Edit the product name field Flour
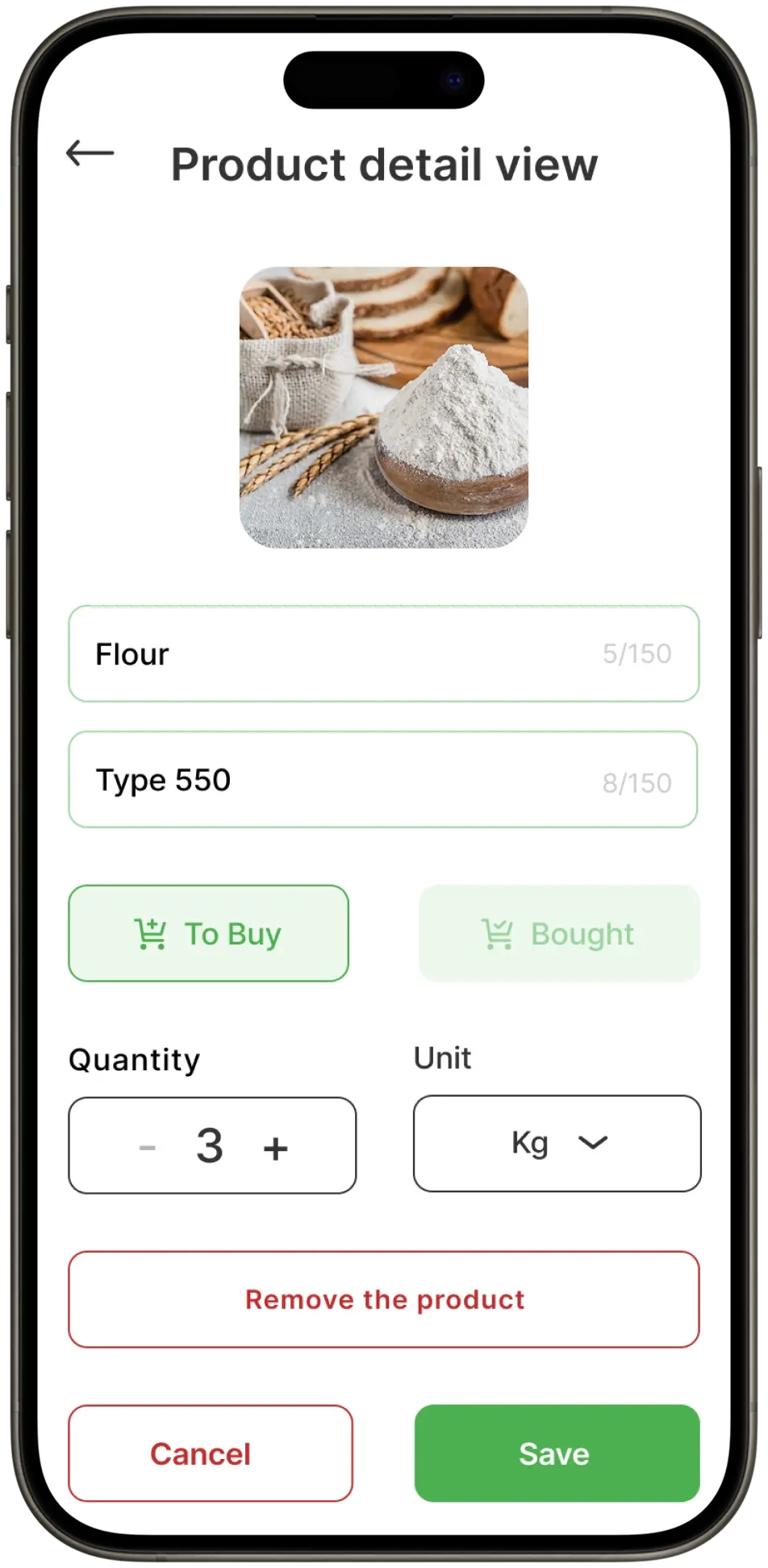 click(x=339, y=654)
